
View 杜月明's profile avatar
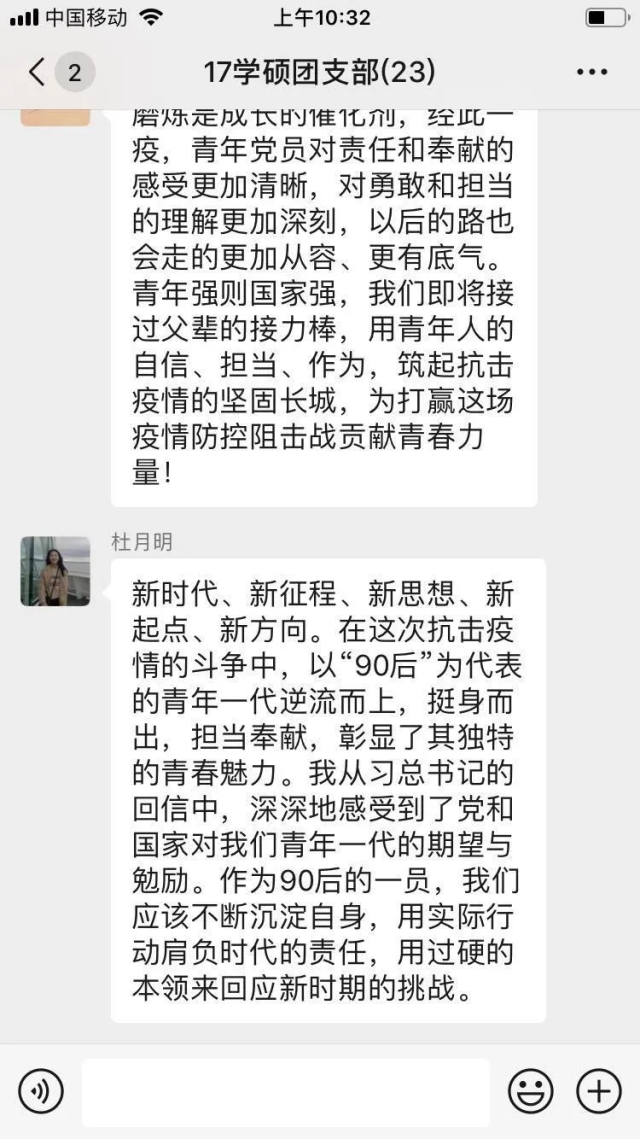click(55, 571)
